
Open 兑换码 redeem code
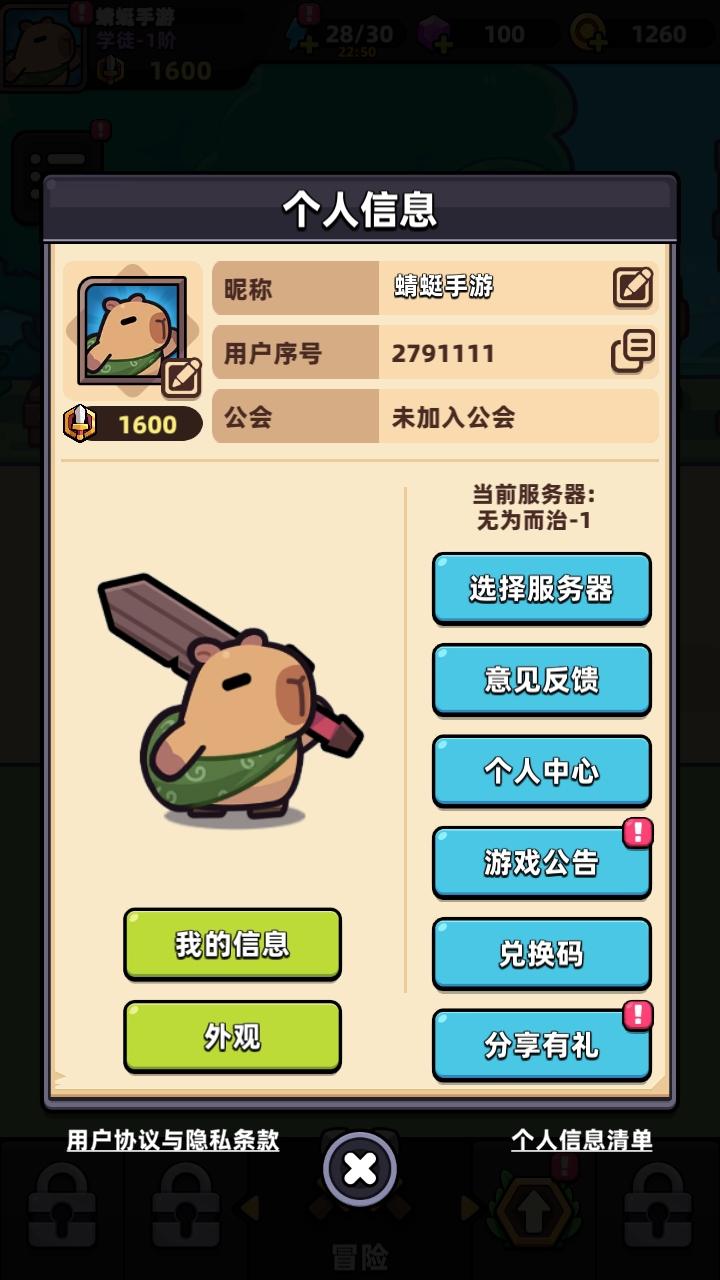541,954
